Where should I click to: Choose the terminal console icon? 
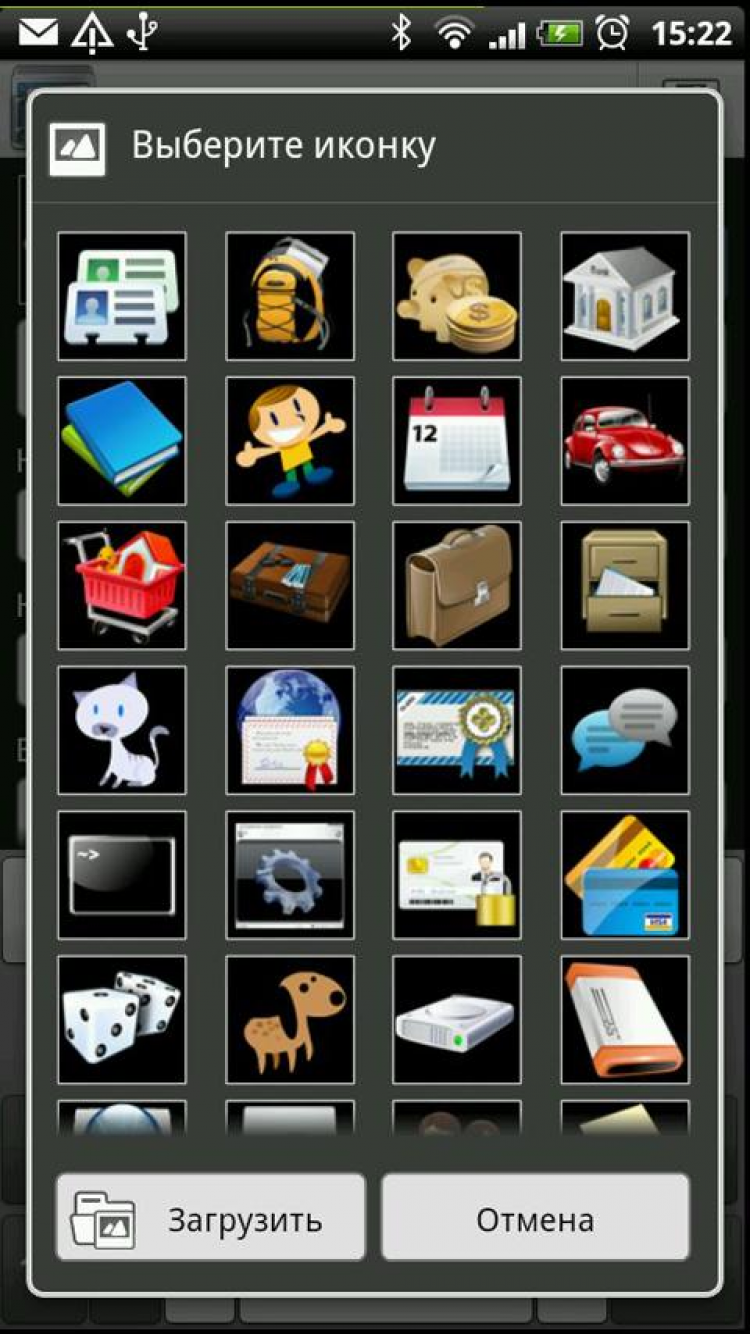pyautogui.click(x=122, y=875)
